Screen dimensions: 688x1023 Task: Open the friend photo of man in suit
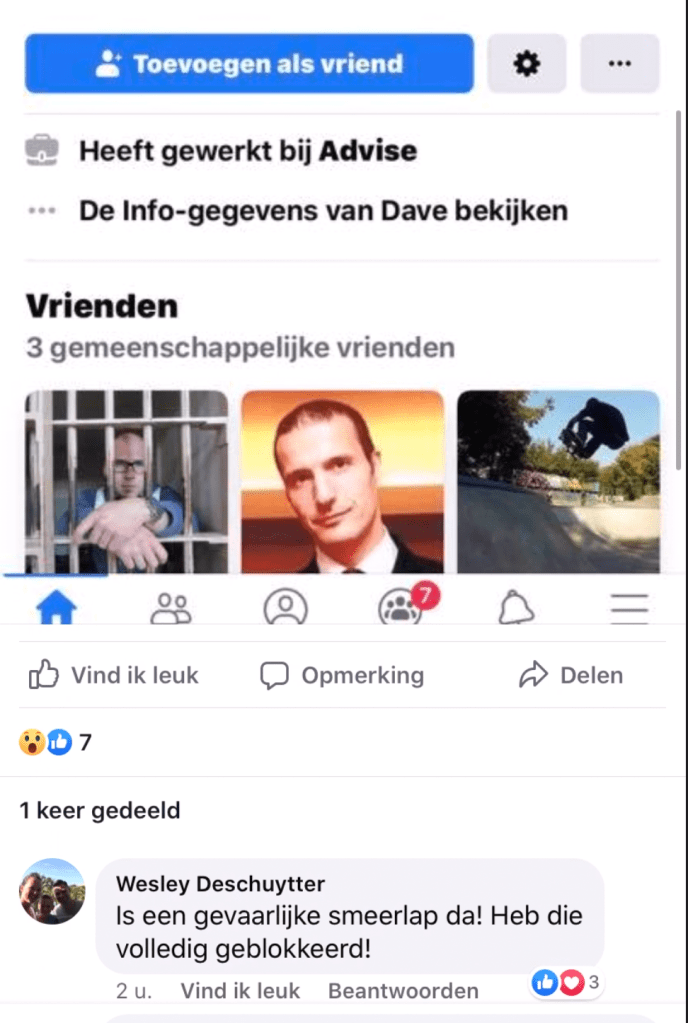(x=342, y=481)
